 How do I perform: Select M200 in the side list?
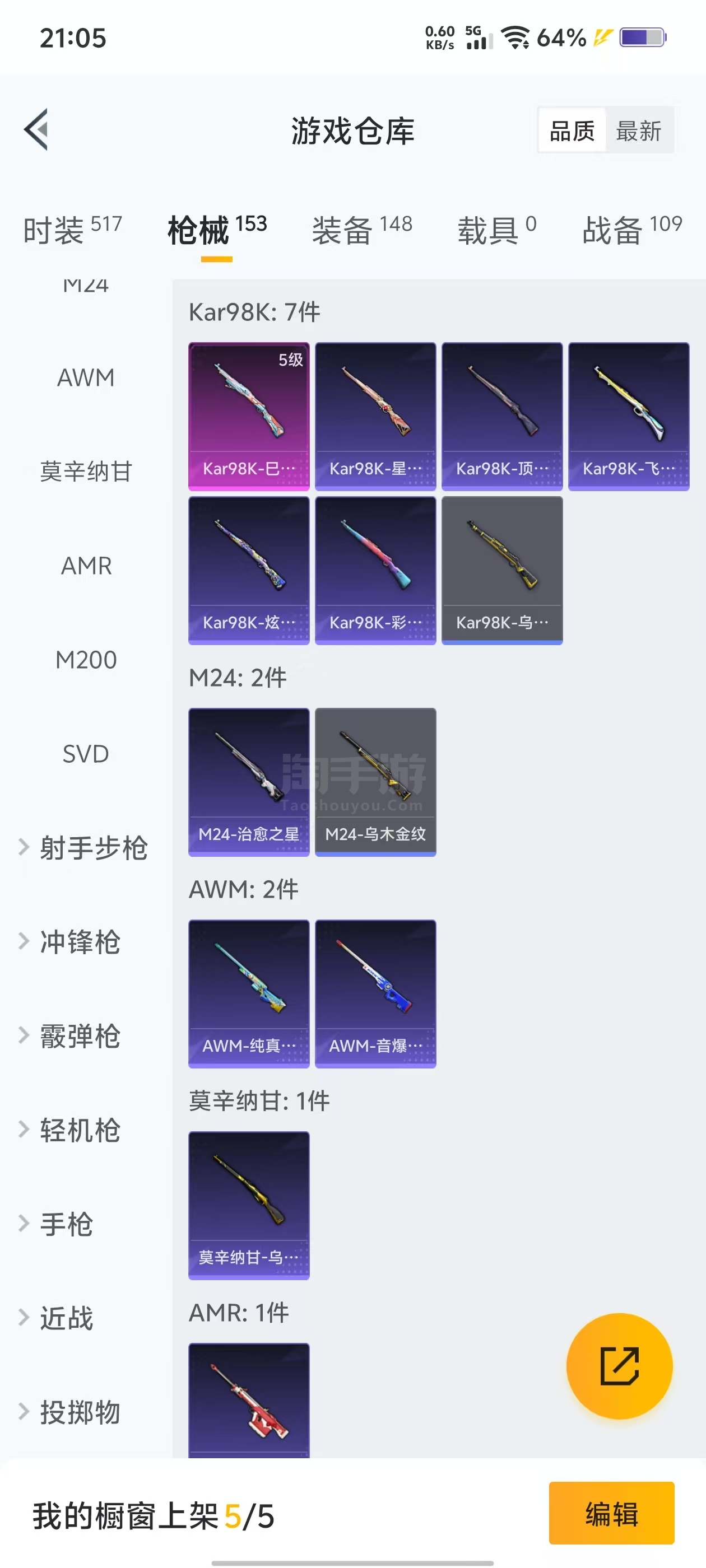86,660
